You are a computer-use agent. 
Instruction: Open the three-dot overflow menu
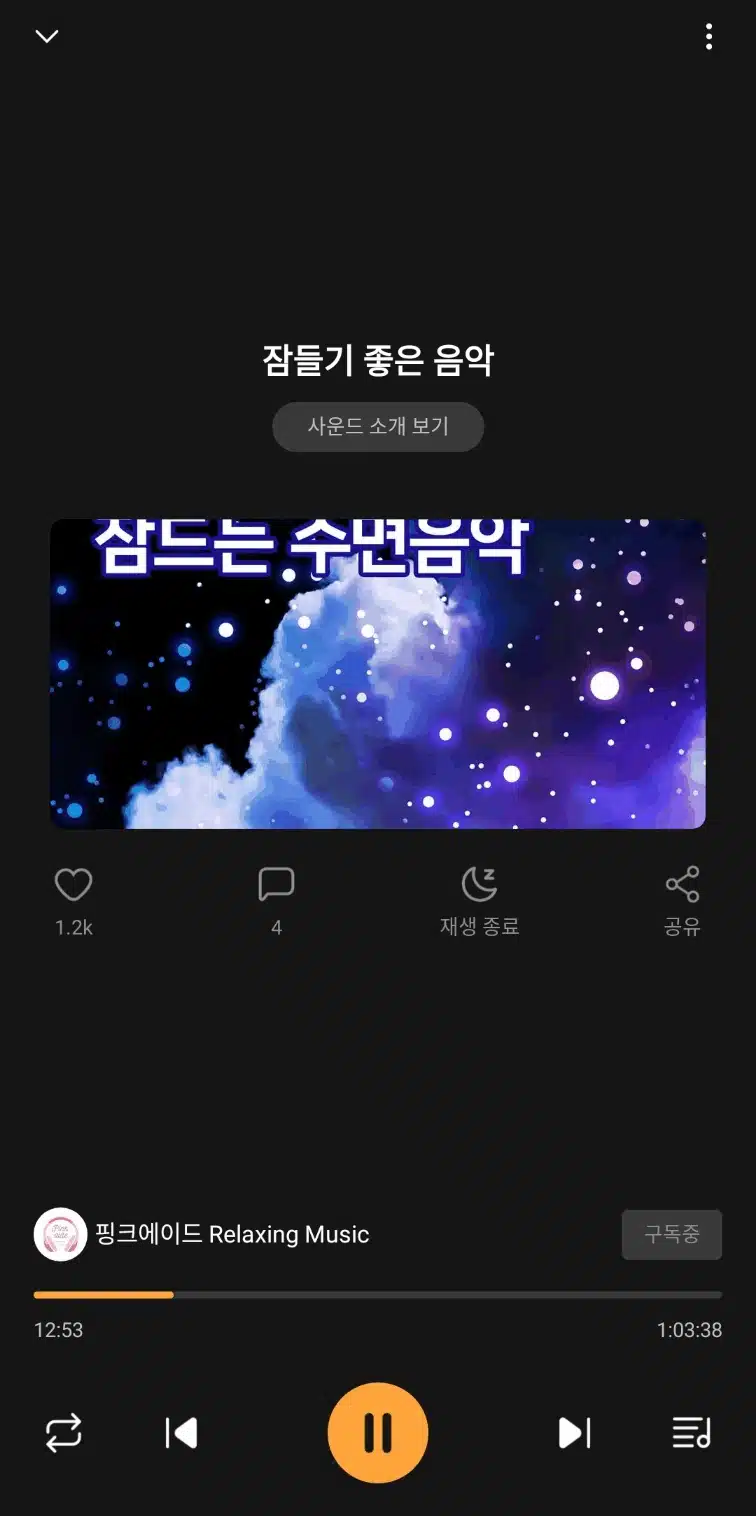[709, 37]
